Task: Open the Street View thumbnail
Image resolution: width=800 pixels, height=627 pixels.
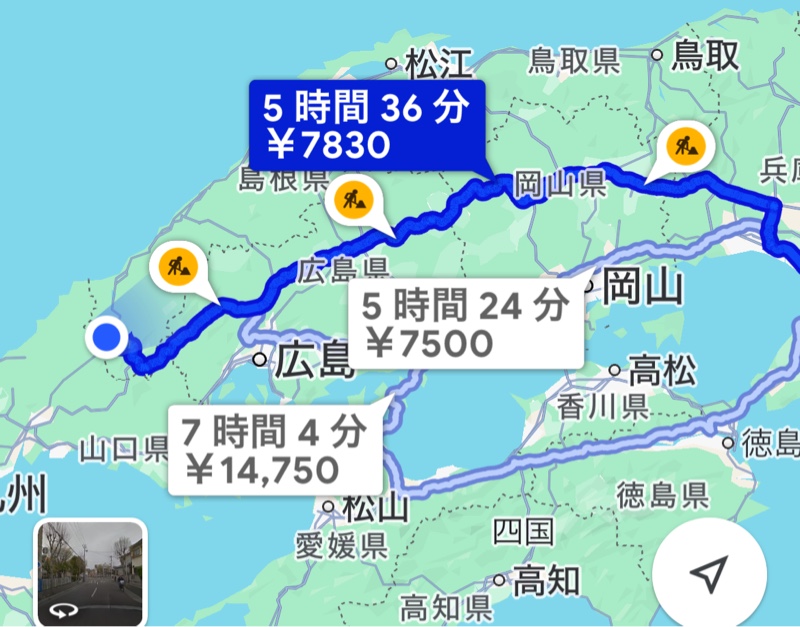Action: [x=91, y=572]
